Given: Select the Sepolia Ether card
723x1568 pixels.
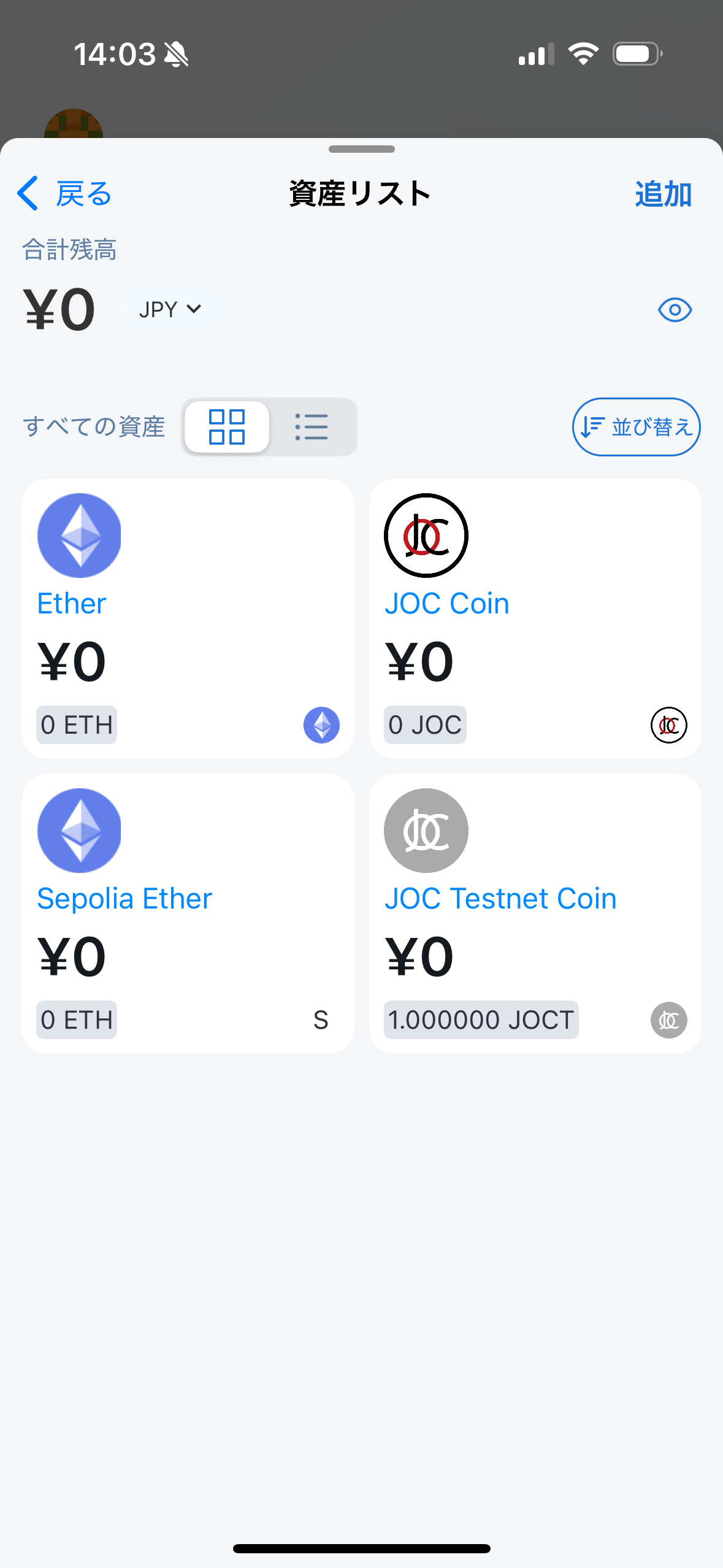Looking at the screenshot, I should tap(188, 913).
